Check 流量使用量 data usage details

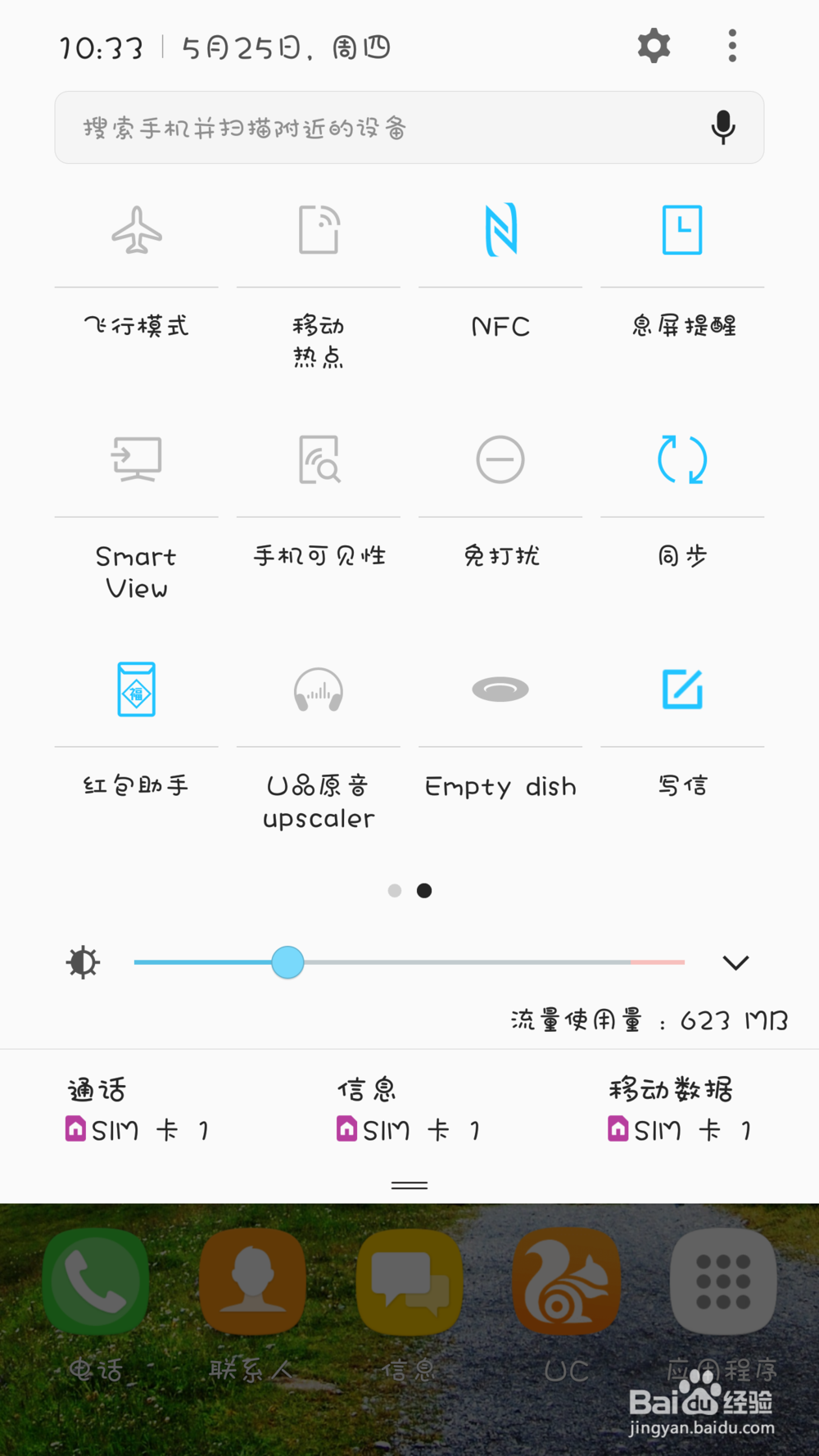point(647,1020)
